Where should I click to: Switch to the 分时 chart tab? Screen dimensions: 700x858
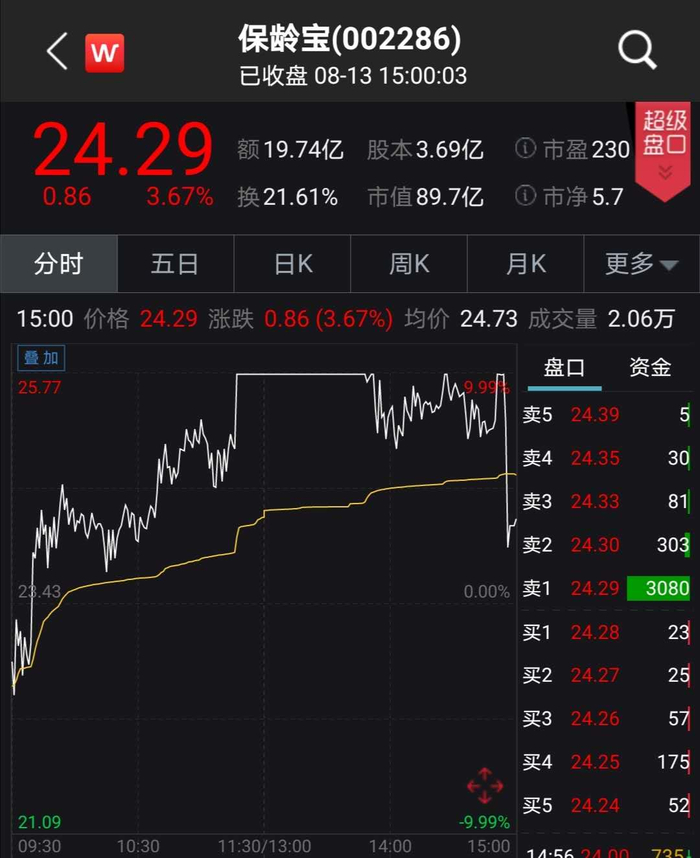tap(58, 264)
